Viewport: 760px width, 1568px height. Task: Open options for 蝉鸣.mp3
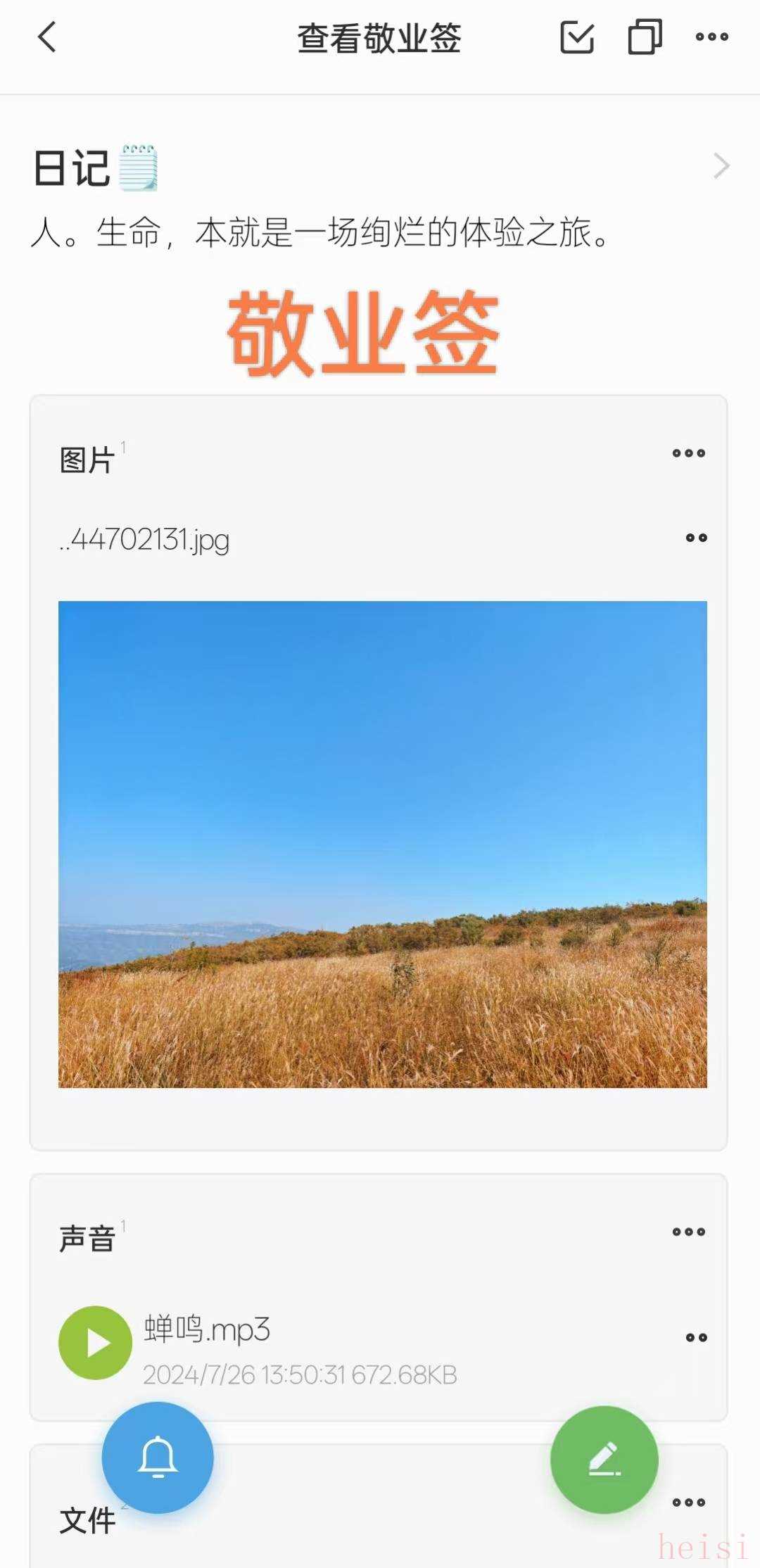pos(696,1338)
